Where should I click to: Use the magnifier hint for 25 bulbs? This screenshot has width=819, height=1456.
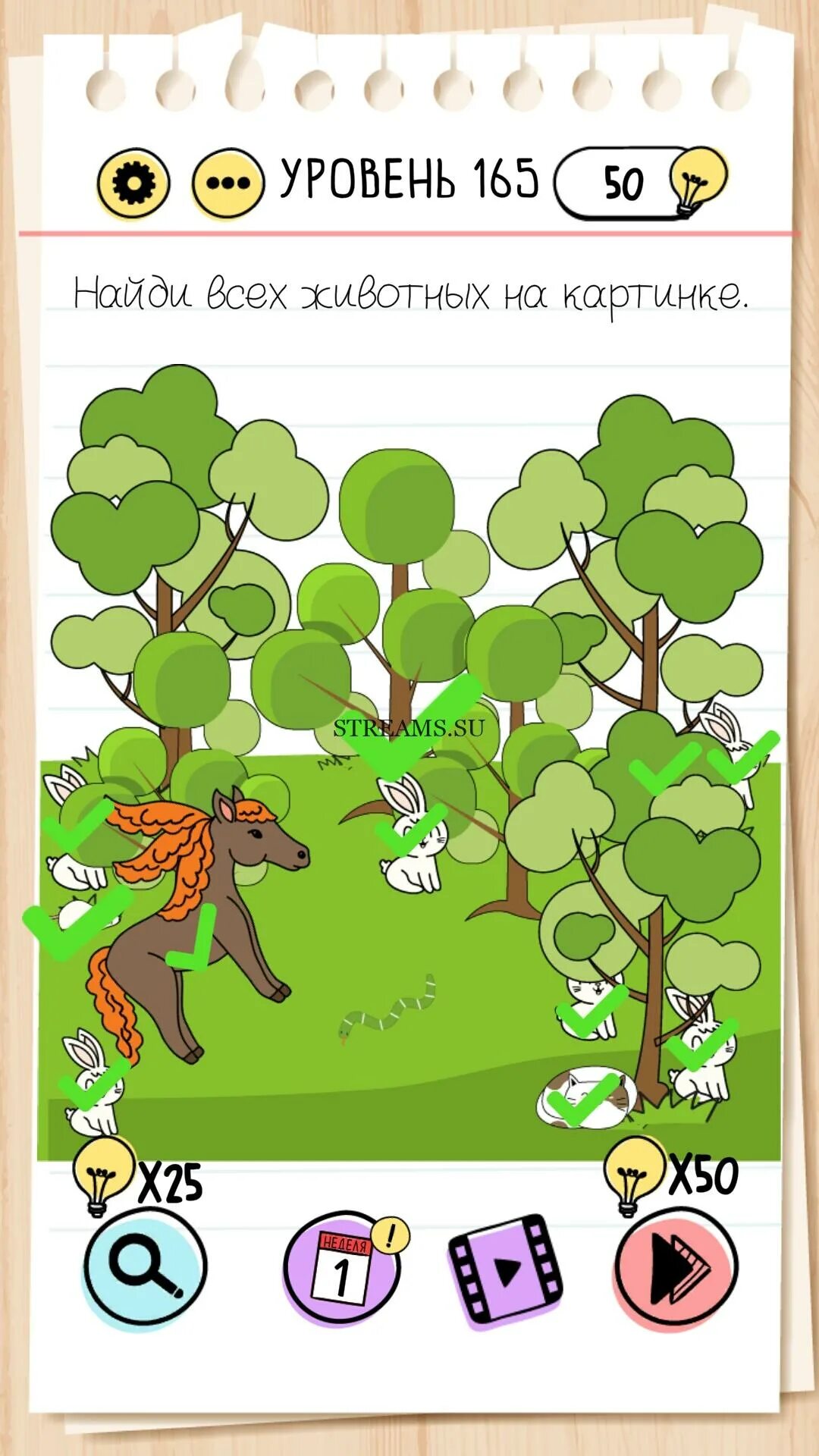(x=144, y=1267)
